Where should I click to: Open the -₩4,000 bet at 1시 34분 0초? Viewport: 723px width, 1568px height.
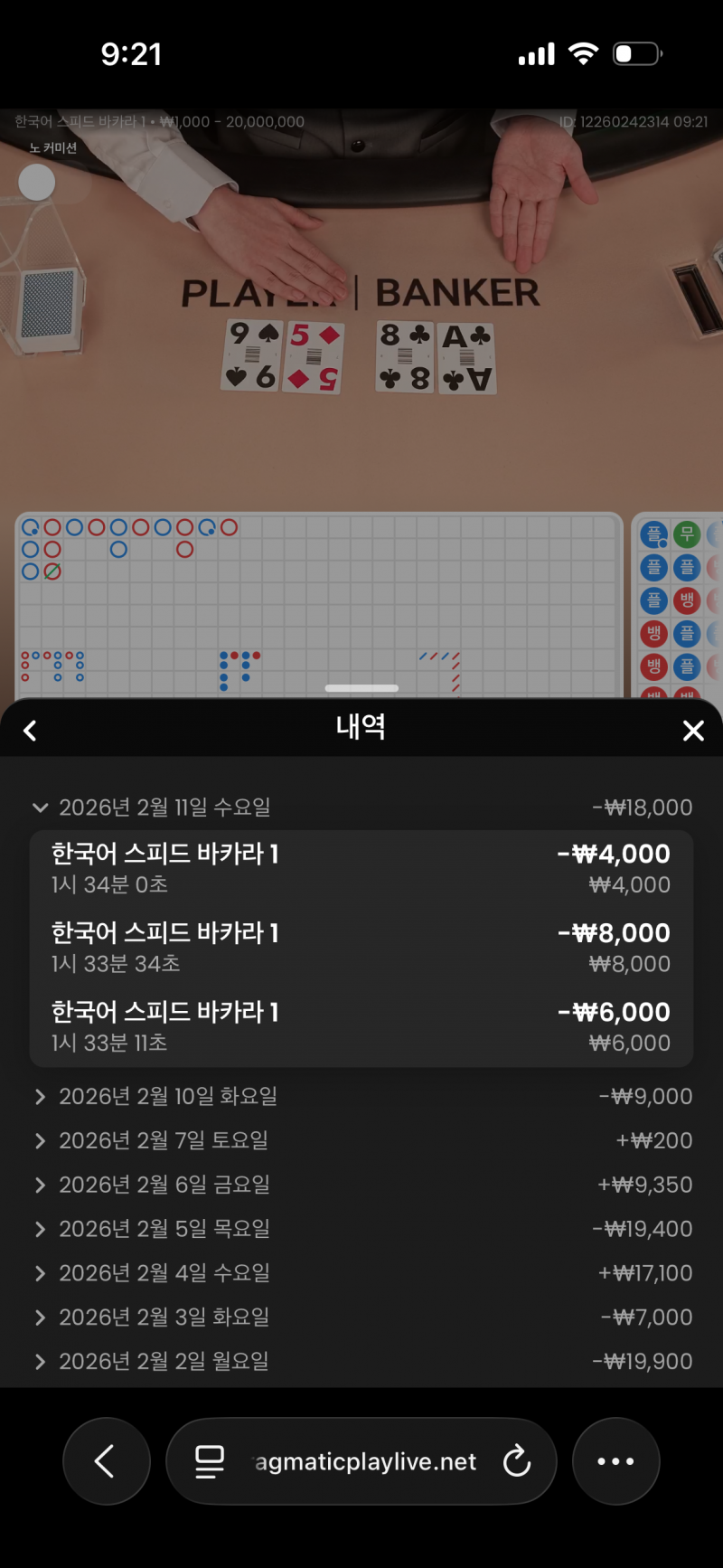pos(361,869)
